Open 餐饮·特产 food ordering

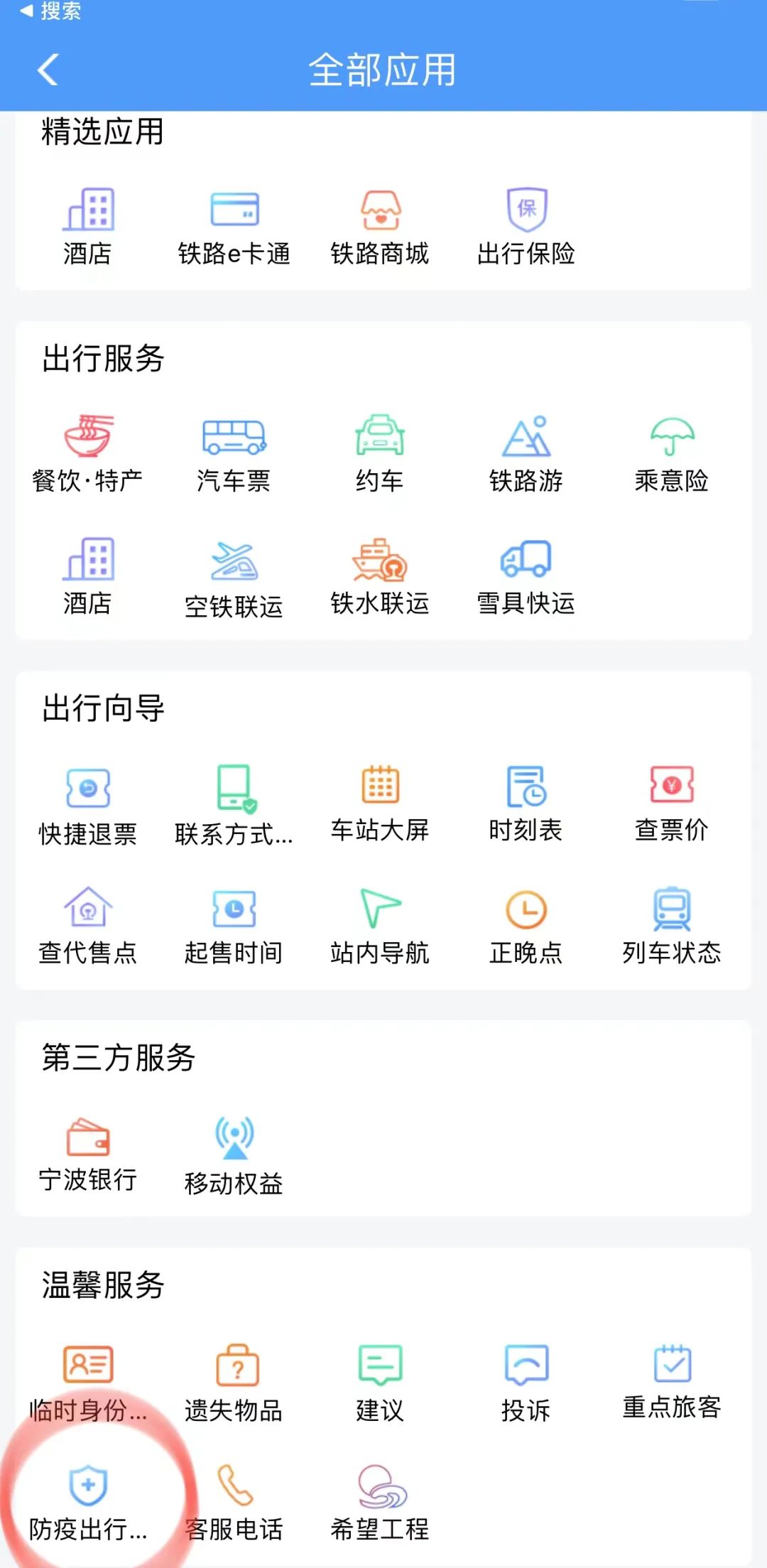pyautogui.click(x=88, y=453)
